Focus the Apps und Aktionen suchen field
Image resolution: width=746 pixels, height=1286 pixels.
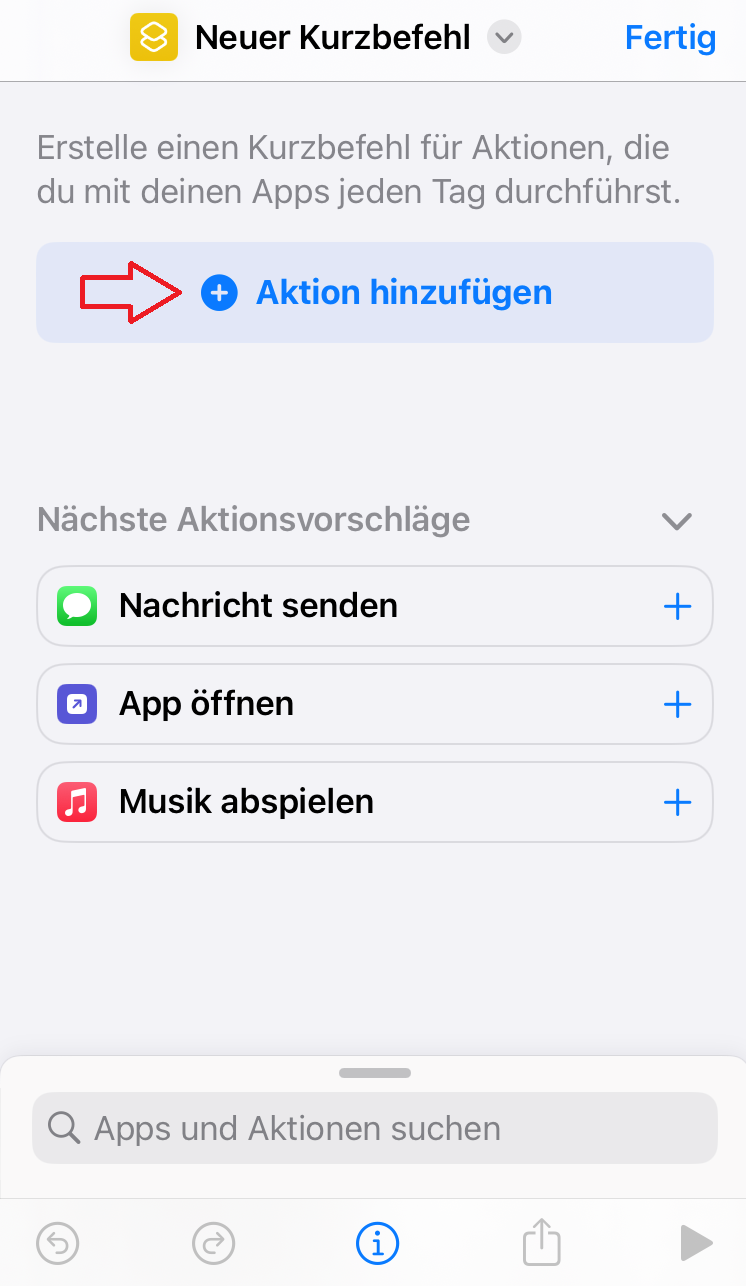pos(375,1128)
